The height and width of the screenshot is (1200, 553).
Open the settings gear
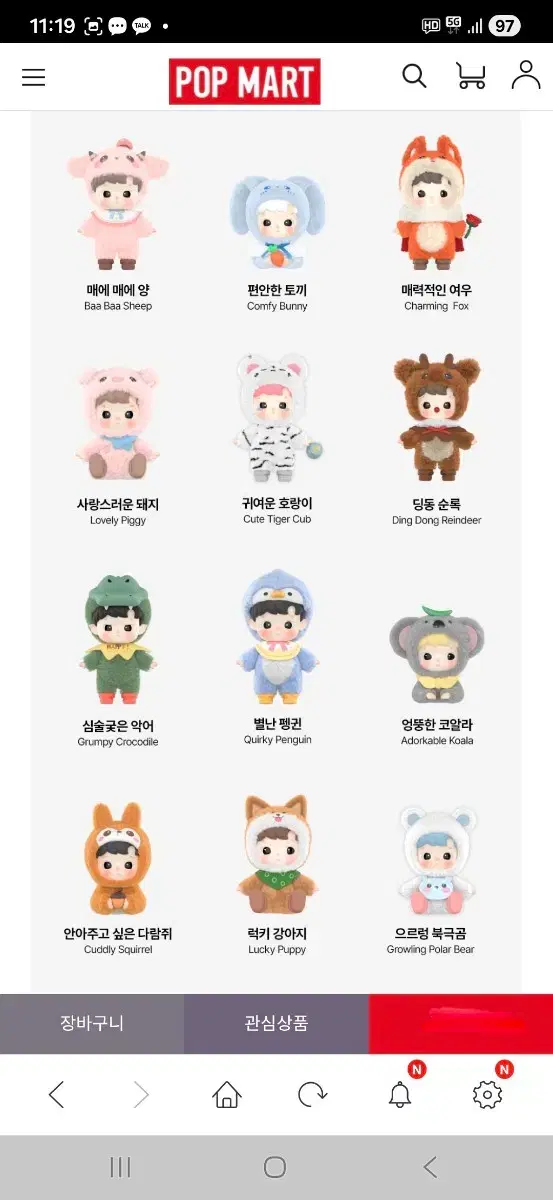pyautogui.click(x=487, y=1095)
